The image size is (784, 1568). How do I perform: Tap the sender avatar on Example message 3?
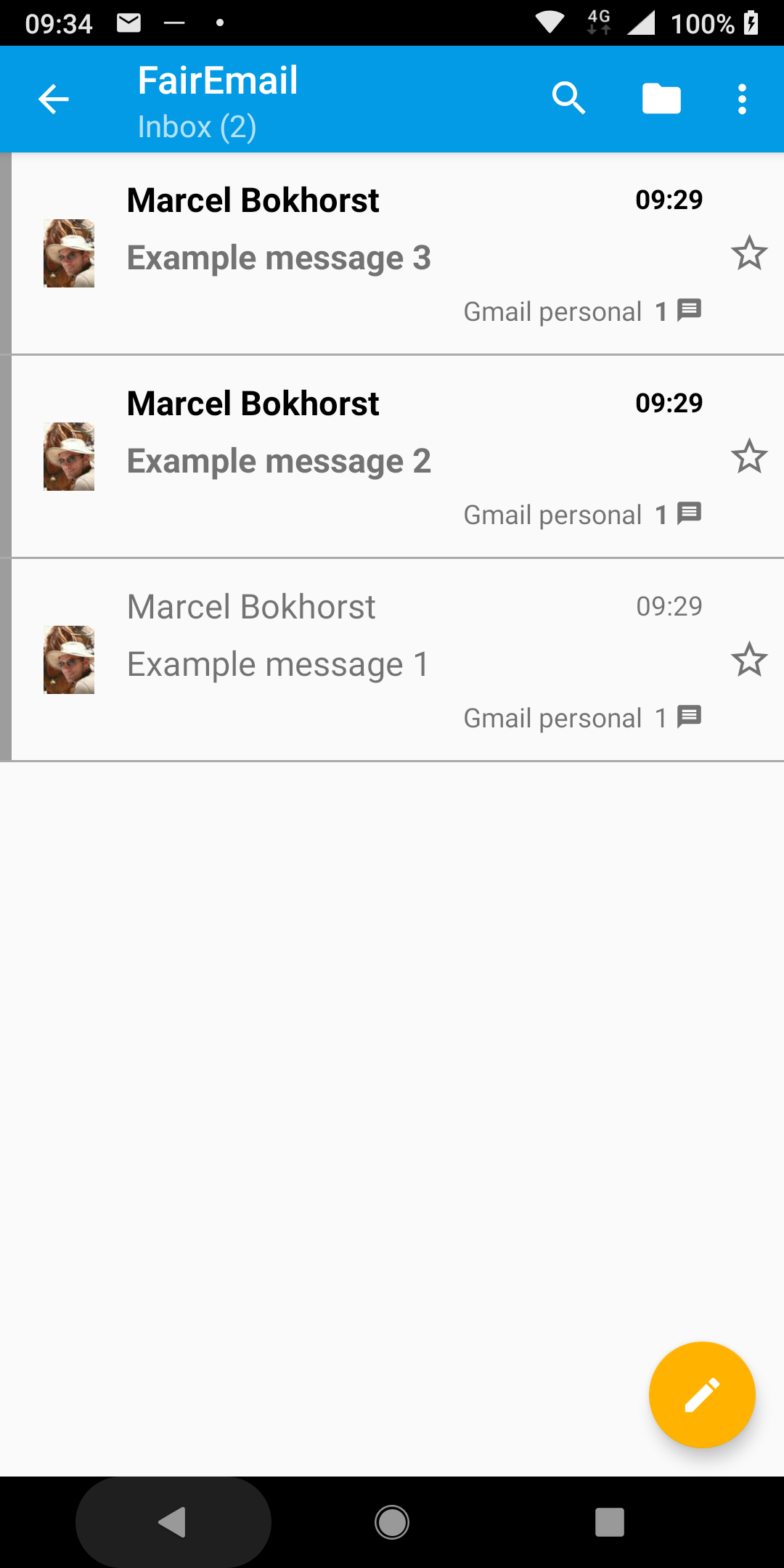click(69, 253)
